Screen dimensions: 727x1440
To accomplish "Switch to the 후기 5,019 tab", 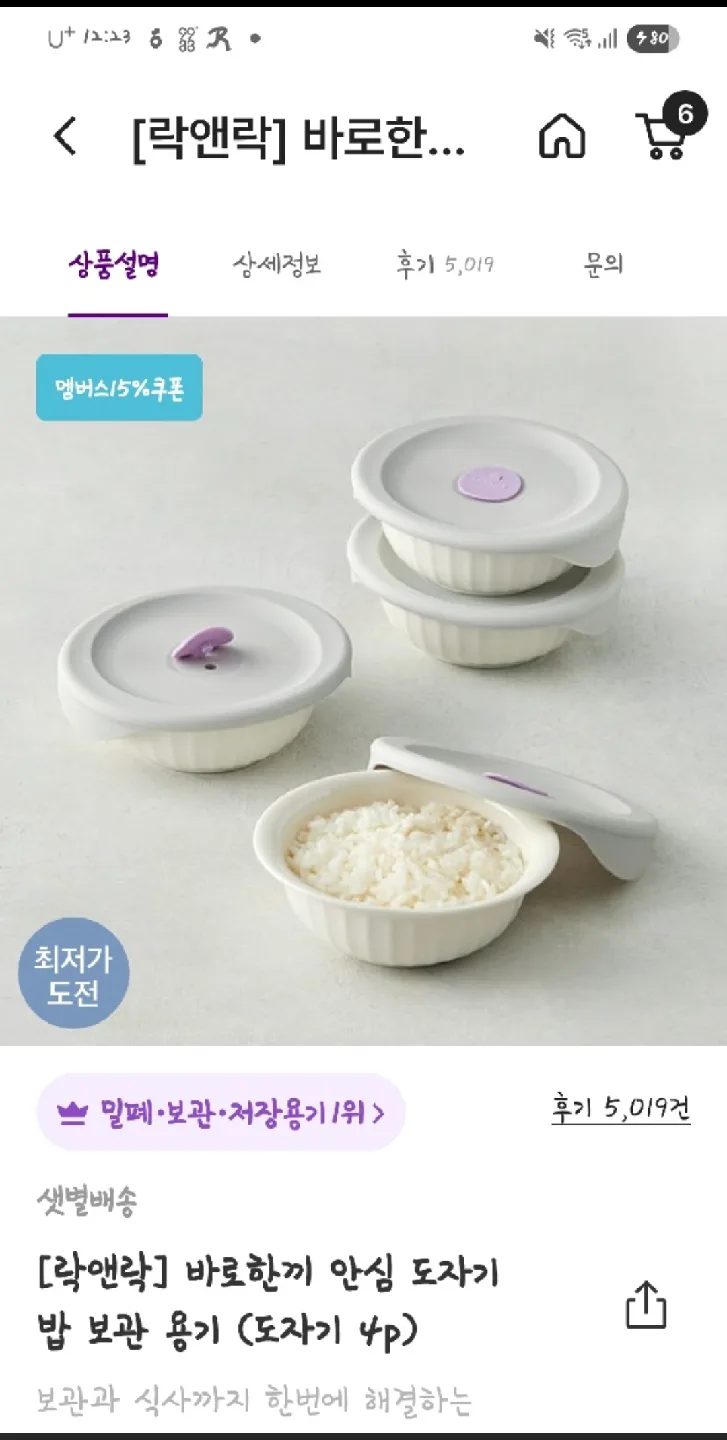I will [x=444, y=265].
